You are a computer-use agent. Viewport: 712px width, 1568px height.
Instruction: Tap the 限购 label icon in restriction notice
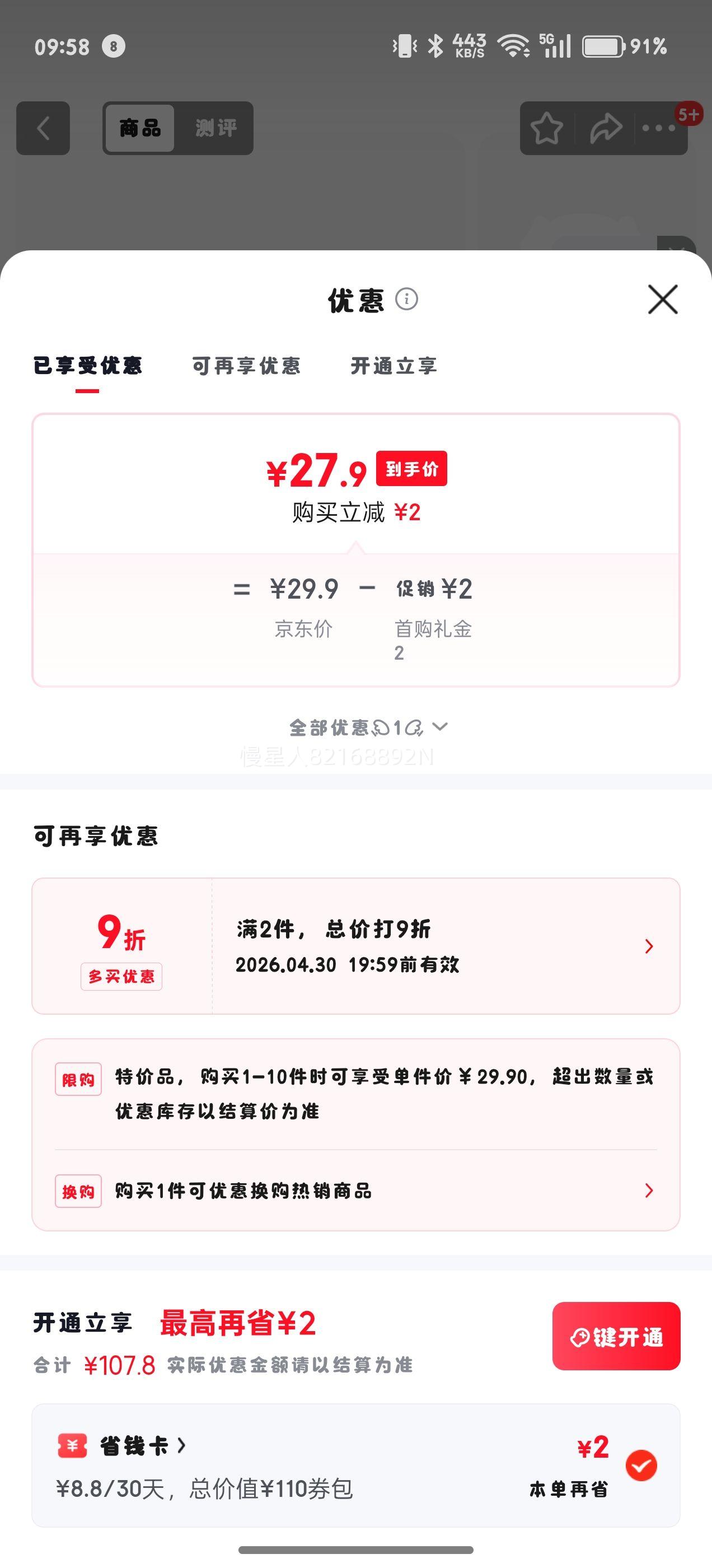pos(78,1079)
